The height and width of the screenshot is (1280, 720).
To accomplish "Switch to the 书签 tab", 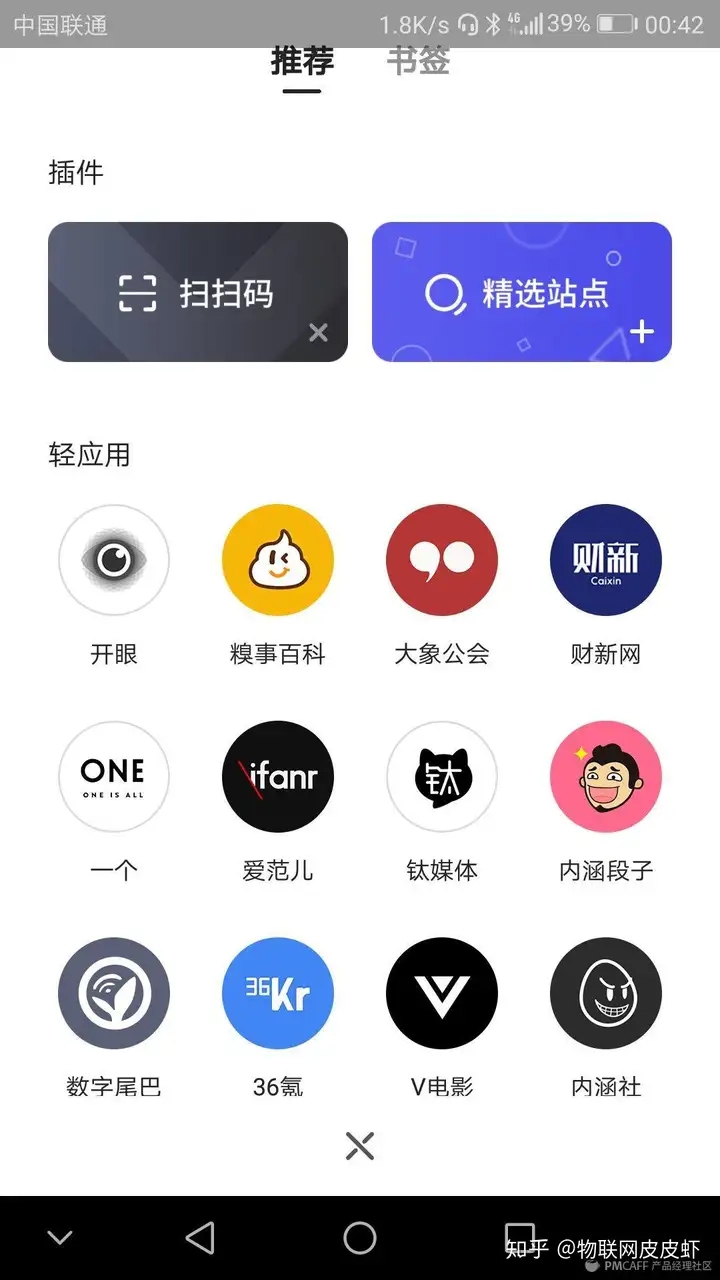I will click(x=418, y=61).
